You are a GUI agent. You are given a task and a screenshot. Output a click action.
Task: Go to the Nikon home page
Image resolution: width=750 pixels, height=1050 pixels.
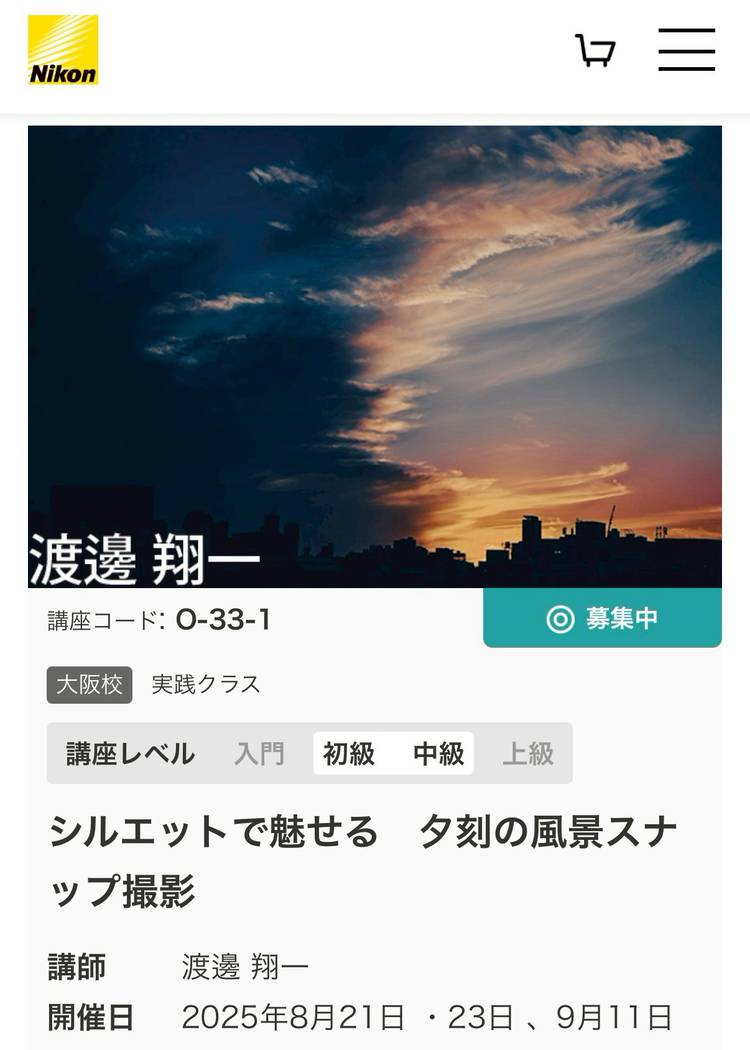click(63, 50)
